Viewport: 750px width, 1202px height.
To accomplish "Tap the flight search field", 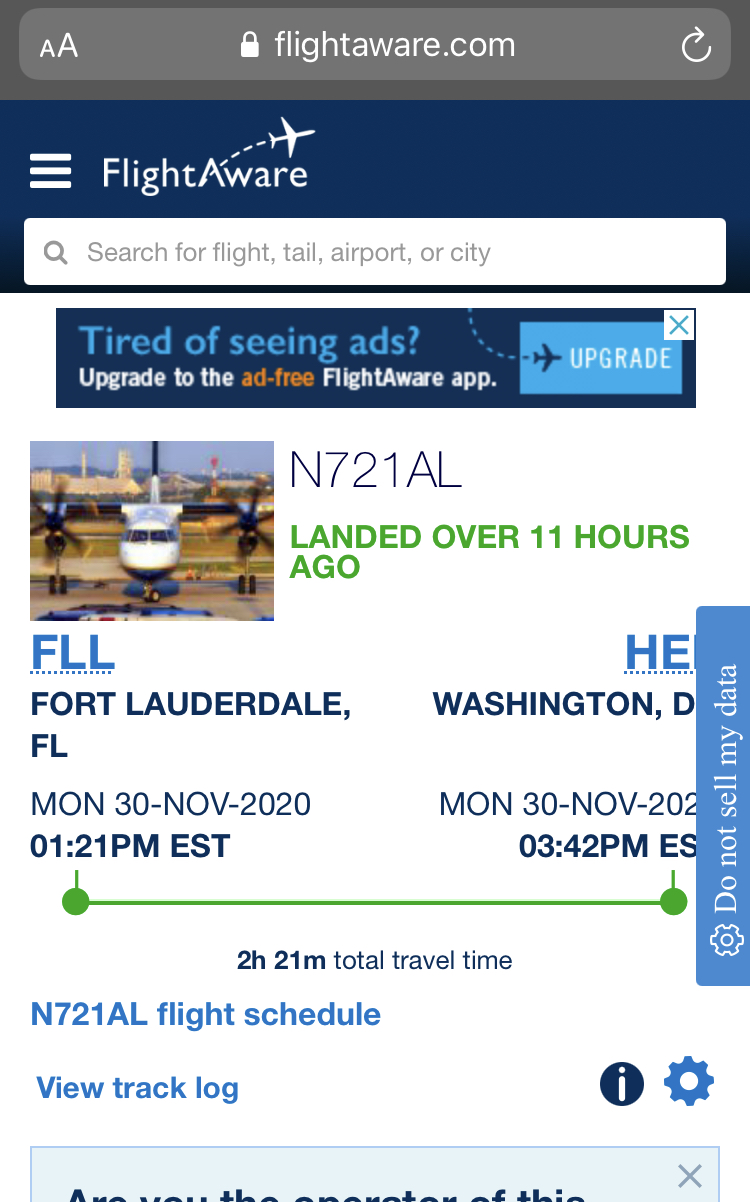I will 375,252.
